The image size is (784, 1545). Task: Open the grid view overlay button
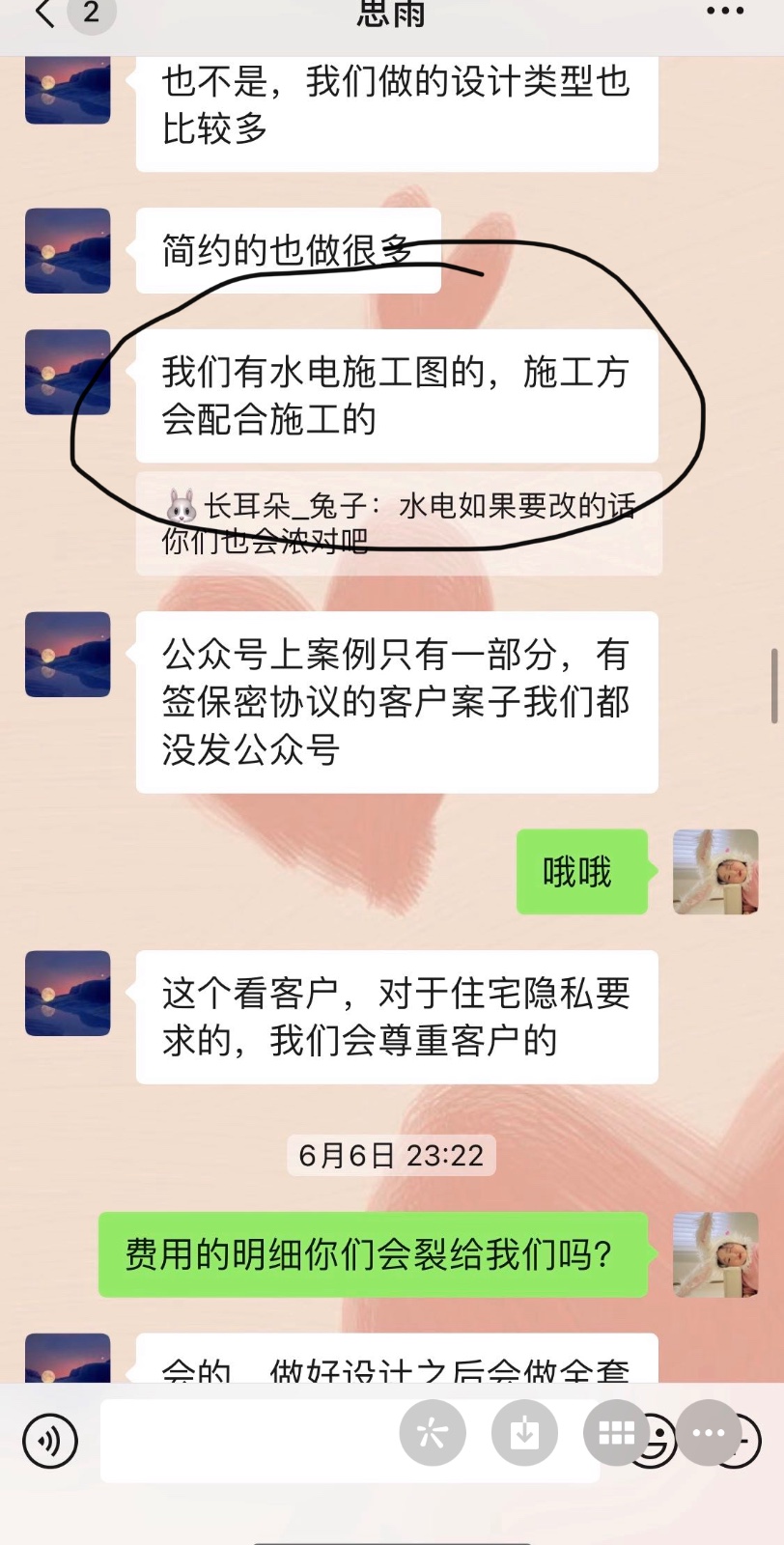616,1433
